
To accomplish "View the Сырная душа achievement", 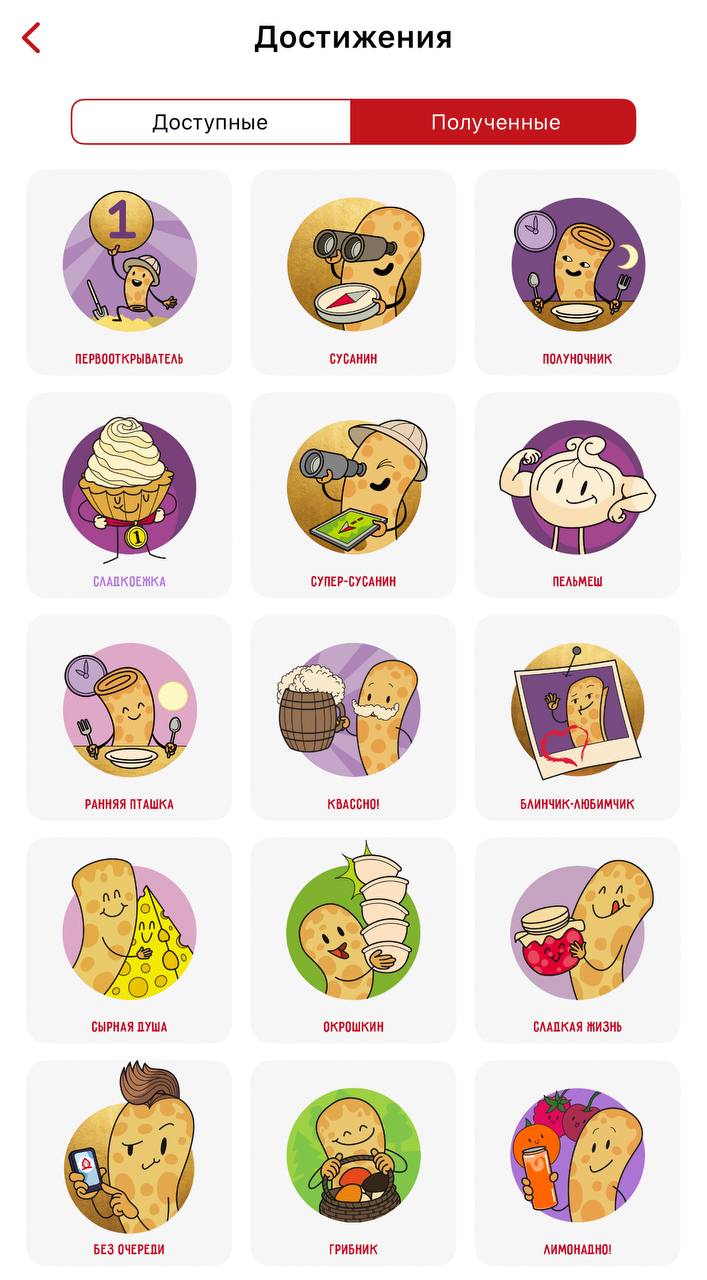I will [x=129, y=940].
